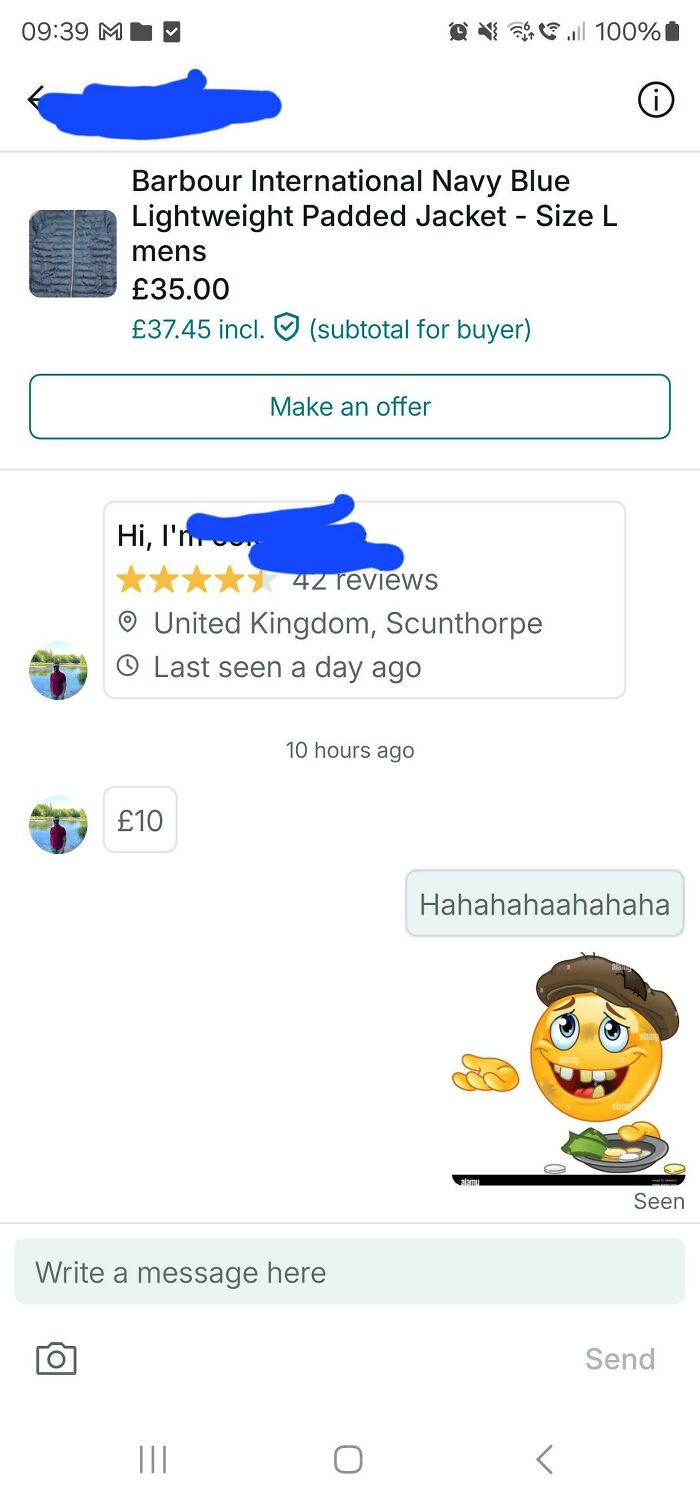This screenshot has width=700, height=1501.
Task: Open the user profile card from Scunthorpe
Action: click(x=364, y=600)
